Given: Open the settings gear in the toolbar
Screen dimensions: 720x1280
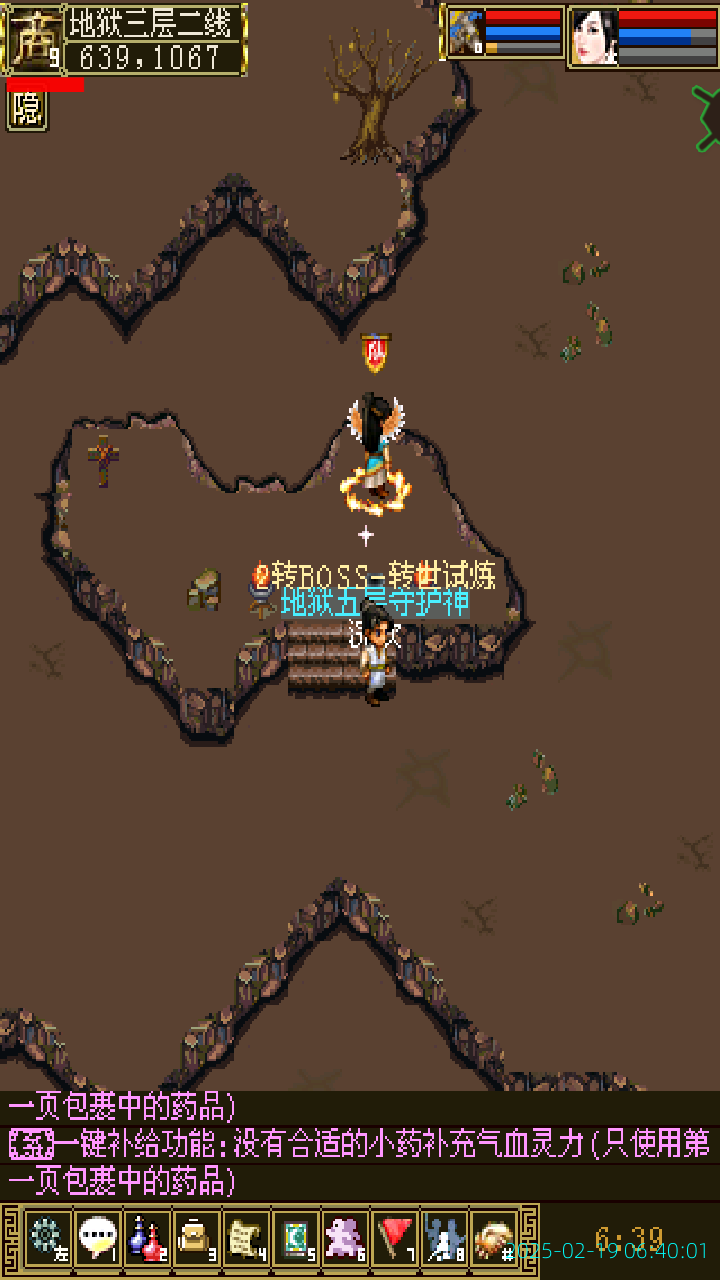Looking at the screenshot, I should click(x=47, y=1238).
